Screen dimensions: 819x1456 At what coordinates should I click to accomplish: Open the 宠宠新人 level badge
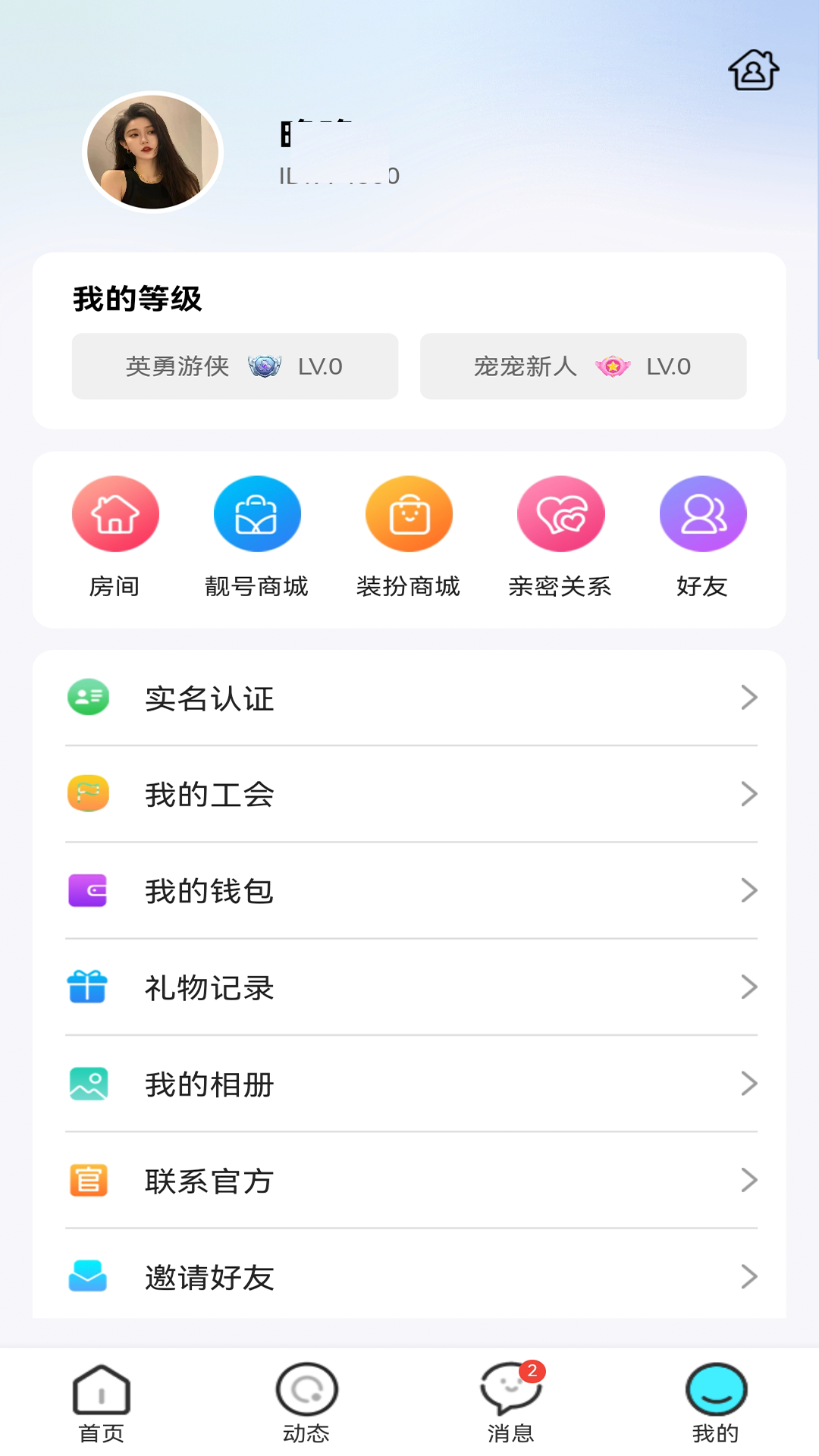pos(583,366)
